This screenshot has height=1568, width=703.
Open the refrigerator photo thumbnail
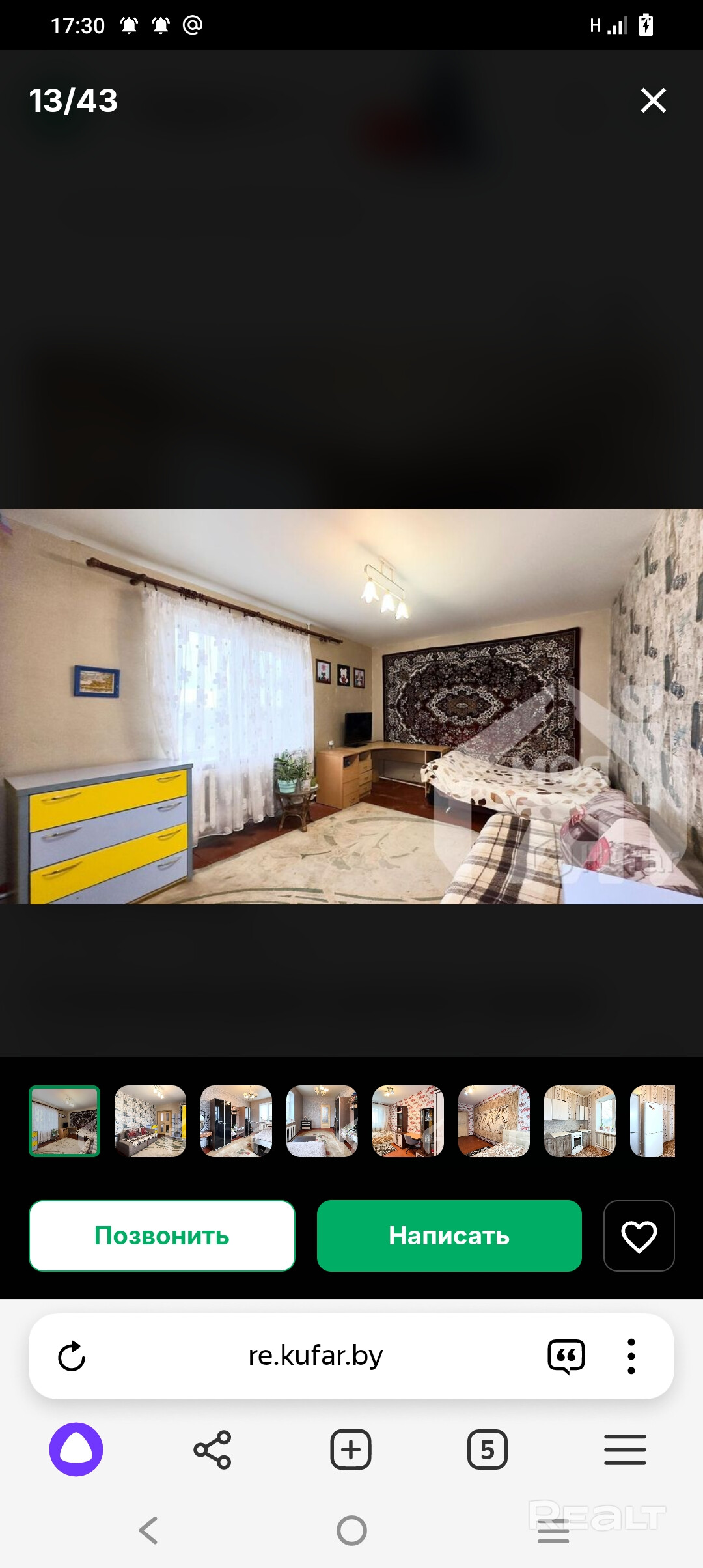pyautogui.click(x=653, y=1121)
